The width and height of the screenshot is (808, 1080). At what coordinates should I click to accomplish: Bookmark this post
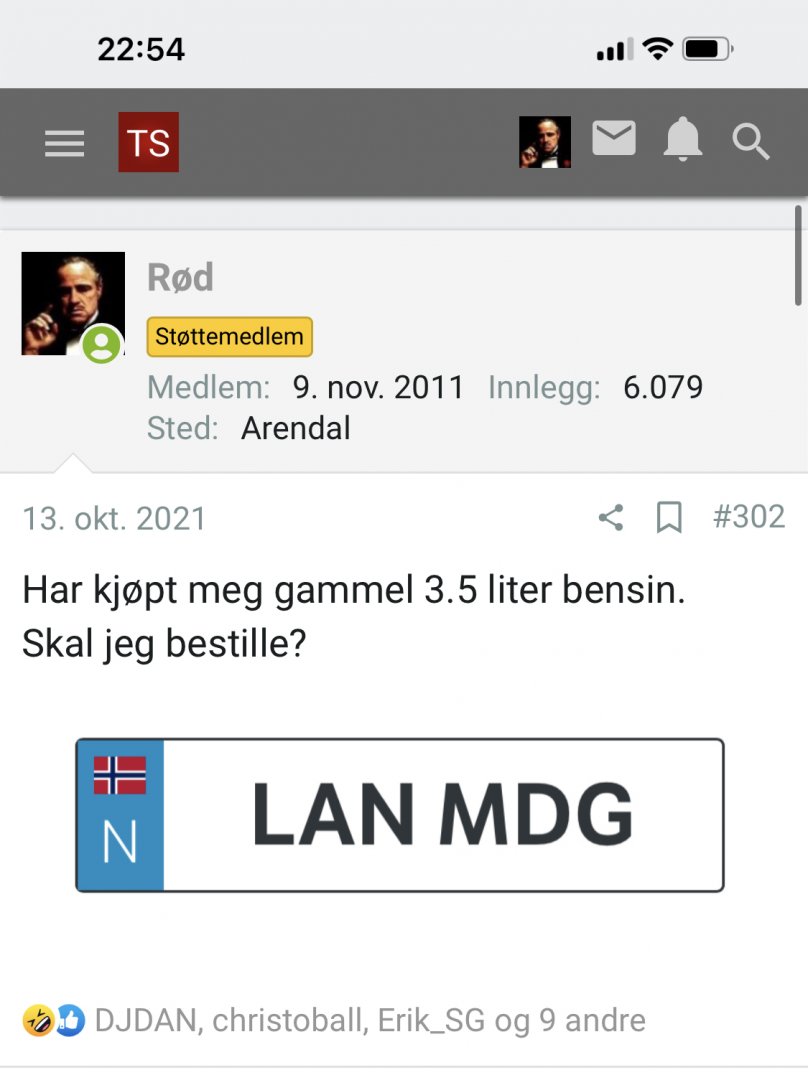coord(668,517)
